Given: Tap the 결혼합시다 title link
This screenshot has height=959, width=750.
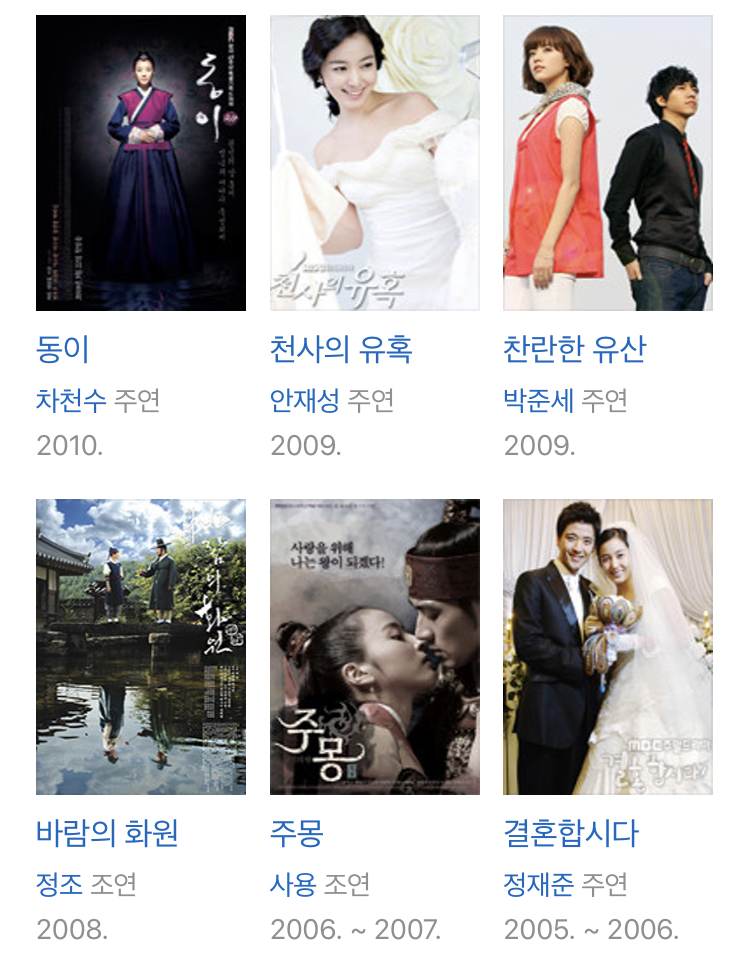Looking at the screenshot, I should [x=571, y=833].
